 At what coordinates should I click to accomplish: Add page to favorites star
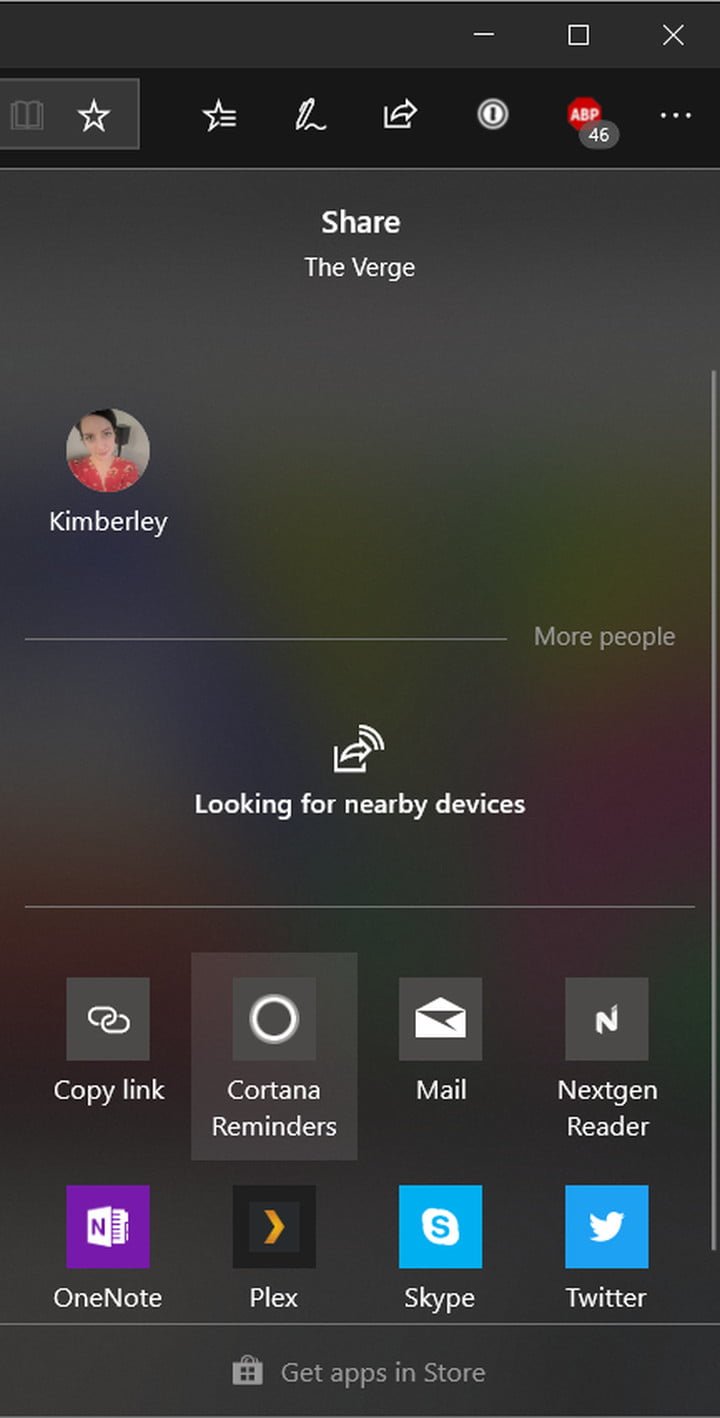[94, 116]
